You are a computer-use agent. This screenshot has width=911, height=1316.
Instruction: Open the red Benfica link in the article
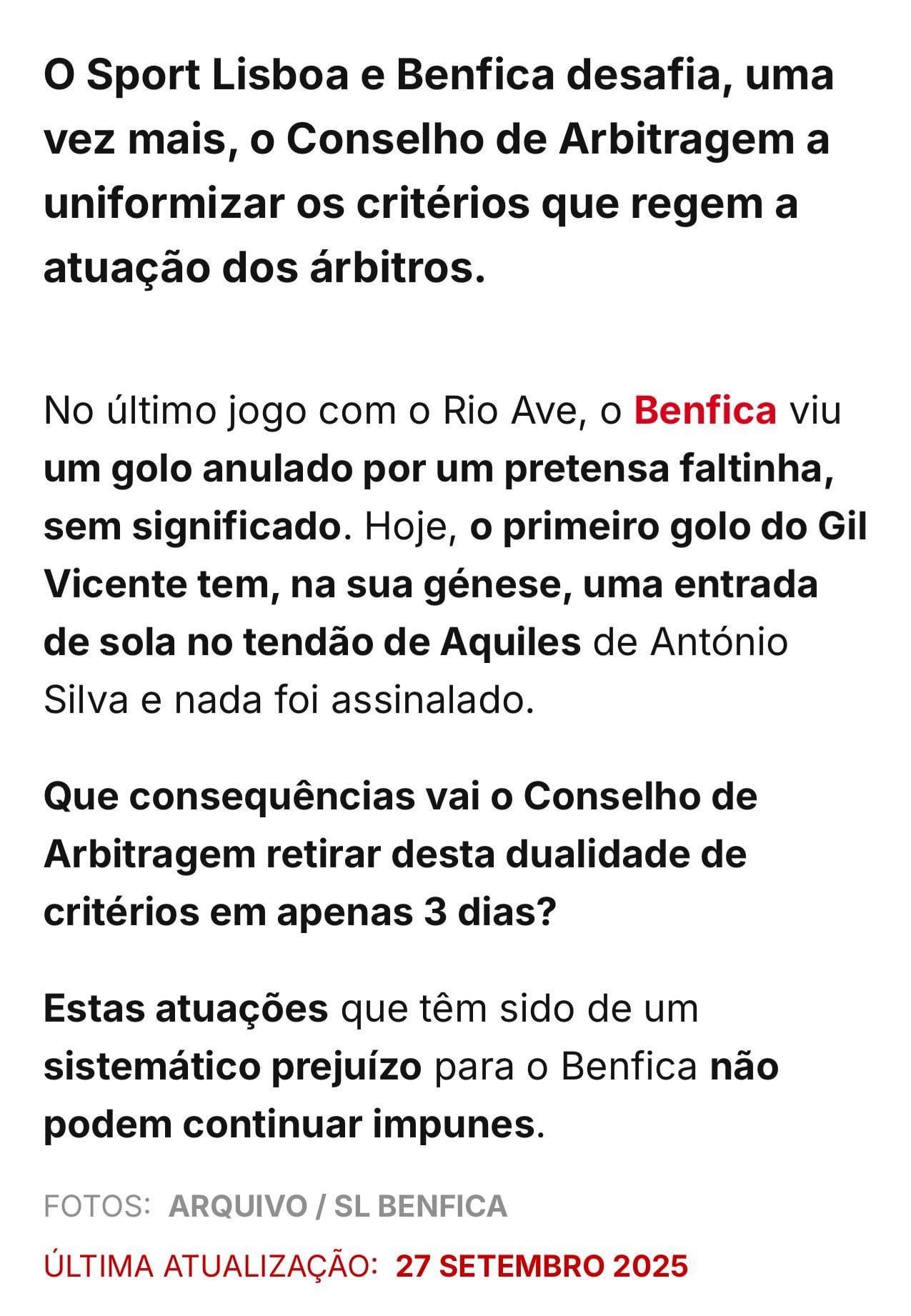(705, 411)
